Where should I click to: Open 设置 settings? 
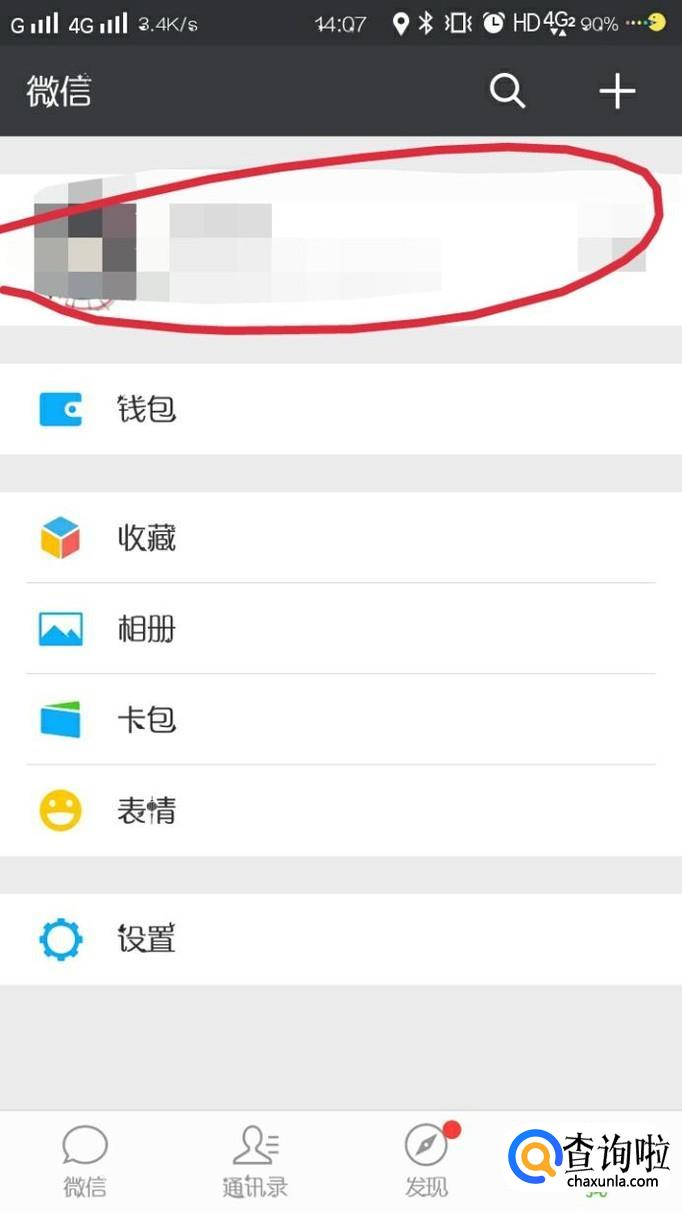pyautogui.click(x=341, y=939)
